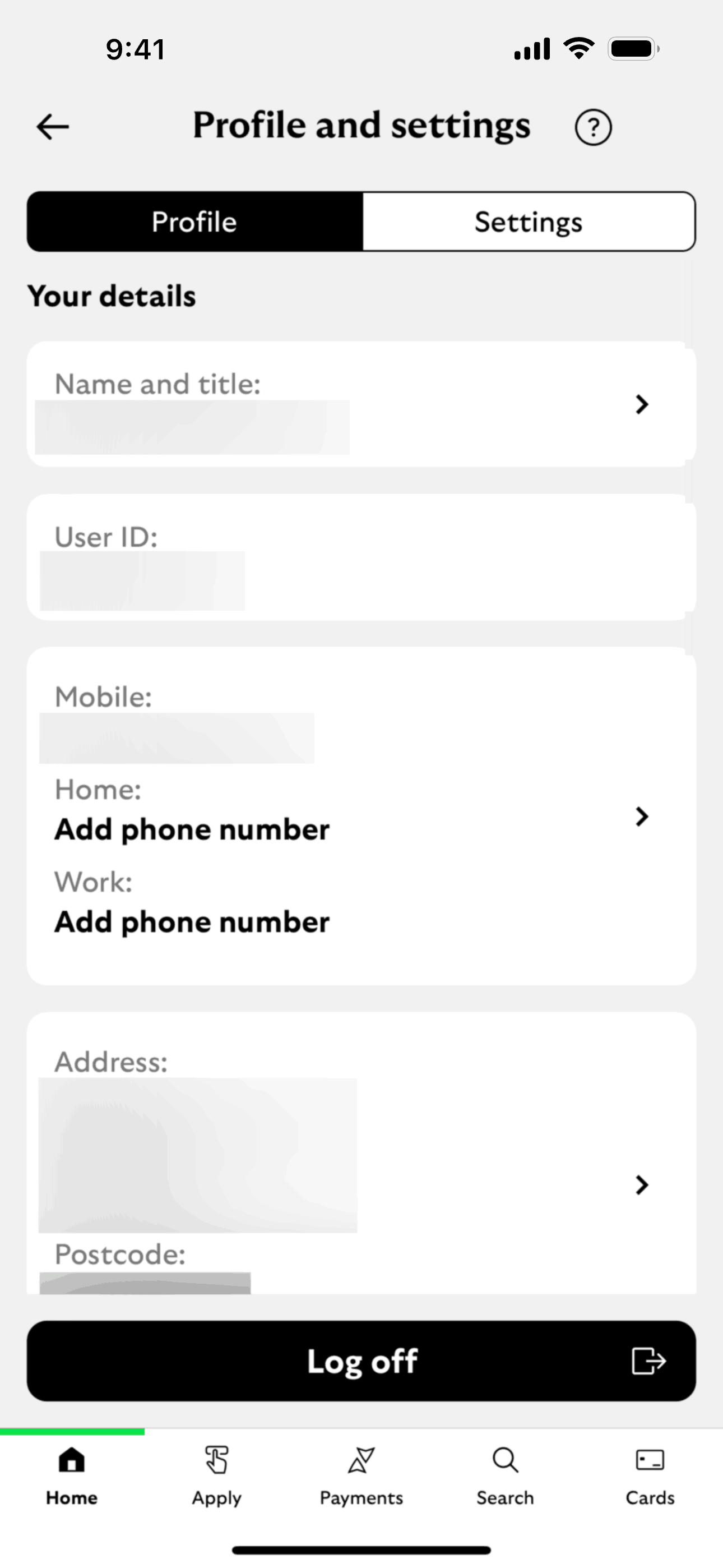Switch to the Settings tab
Image resolution: width=723 pixels, height=1568 pixels.
[529, 222]
